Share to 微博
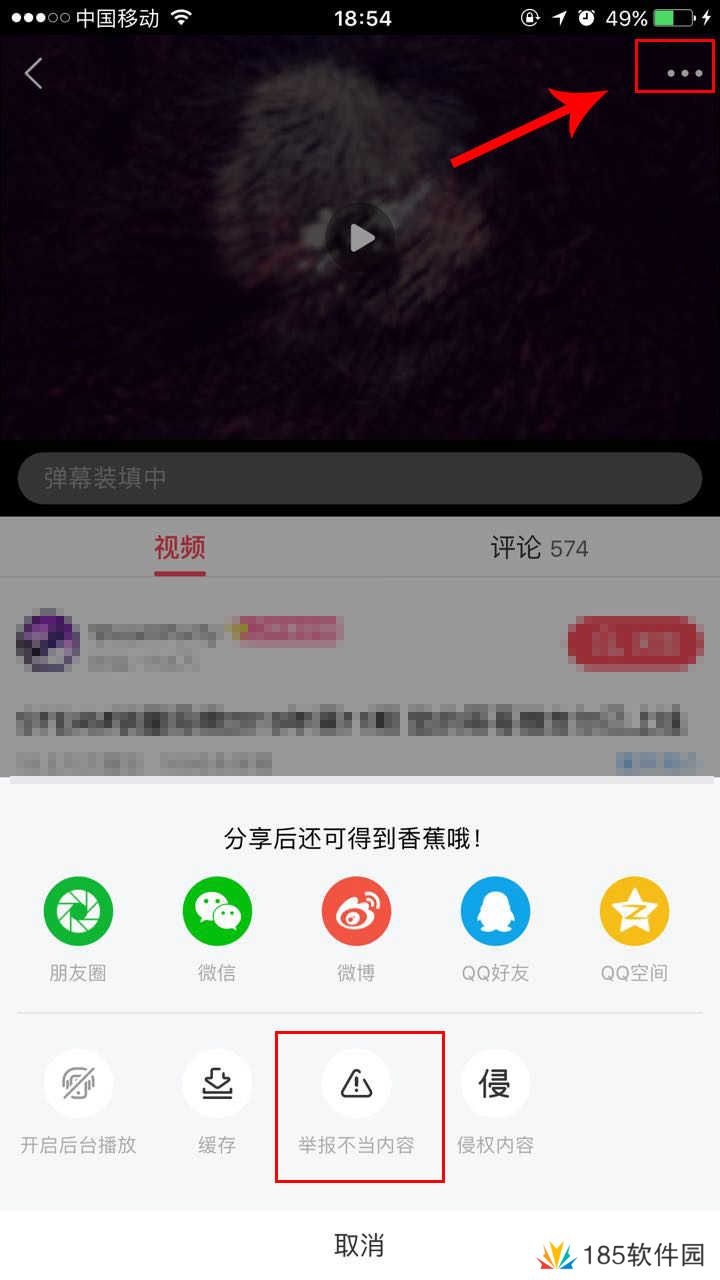This screenshot has width=720, height=1280. 356,912
